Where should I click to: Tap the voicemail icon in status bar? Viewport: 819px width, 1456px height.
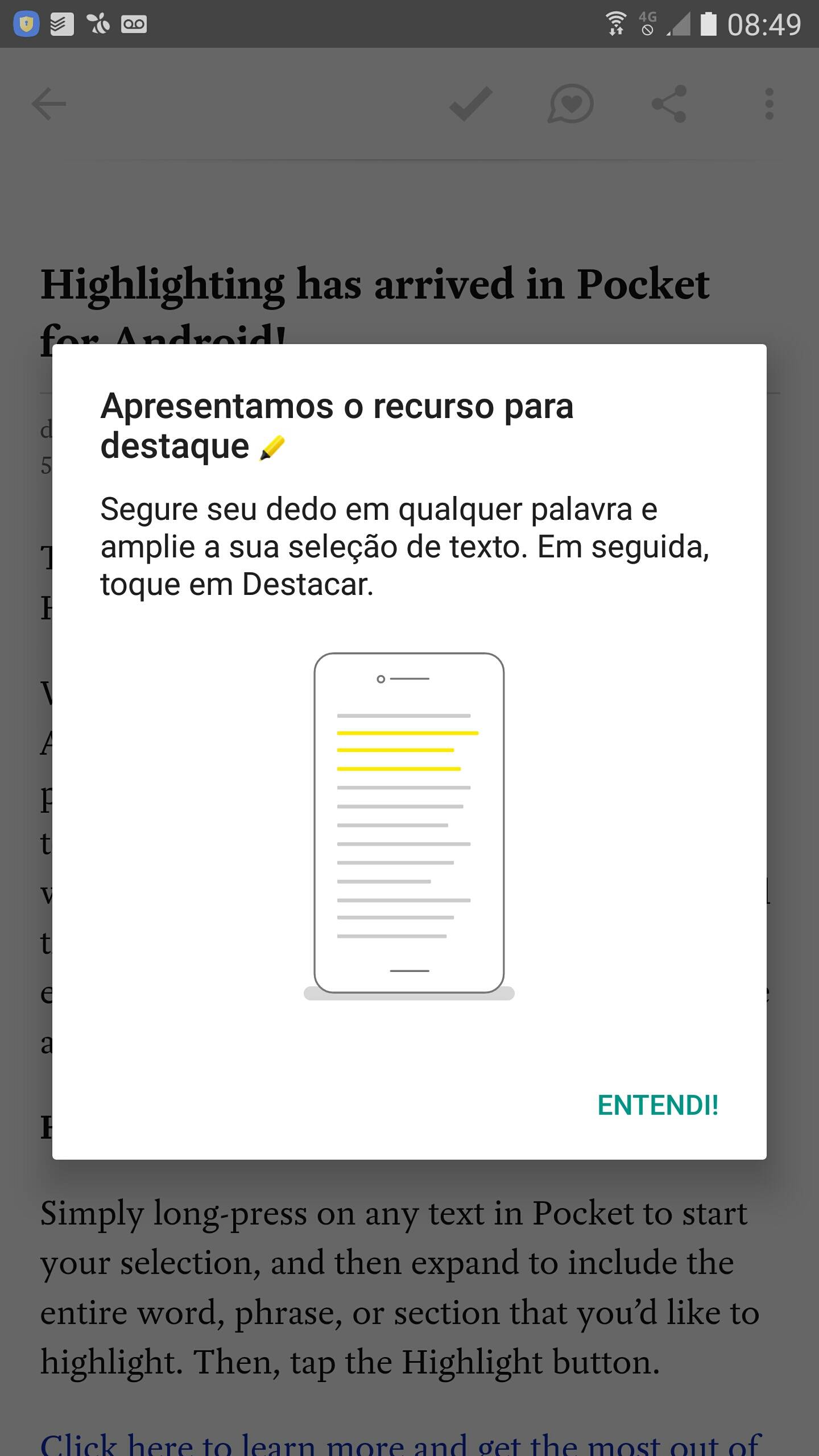click(x=135, y=23)
